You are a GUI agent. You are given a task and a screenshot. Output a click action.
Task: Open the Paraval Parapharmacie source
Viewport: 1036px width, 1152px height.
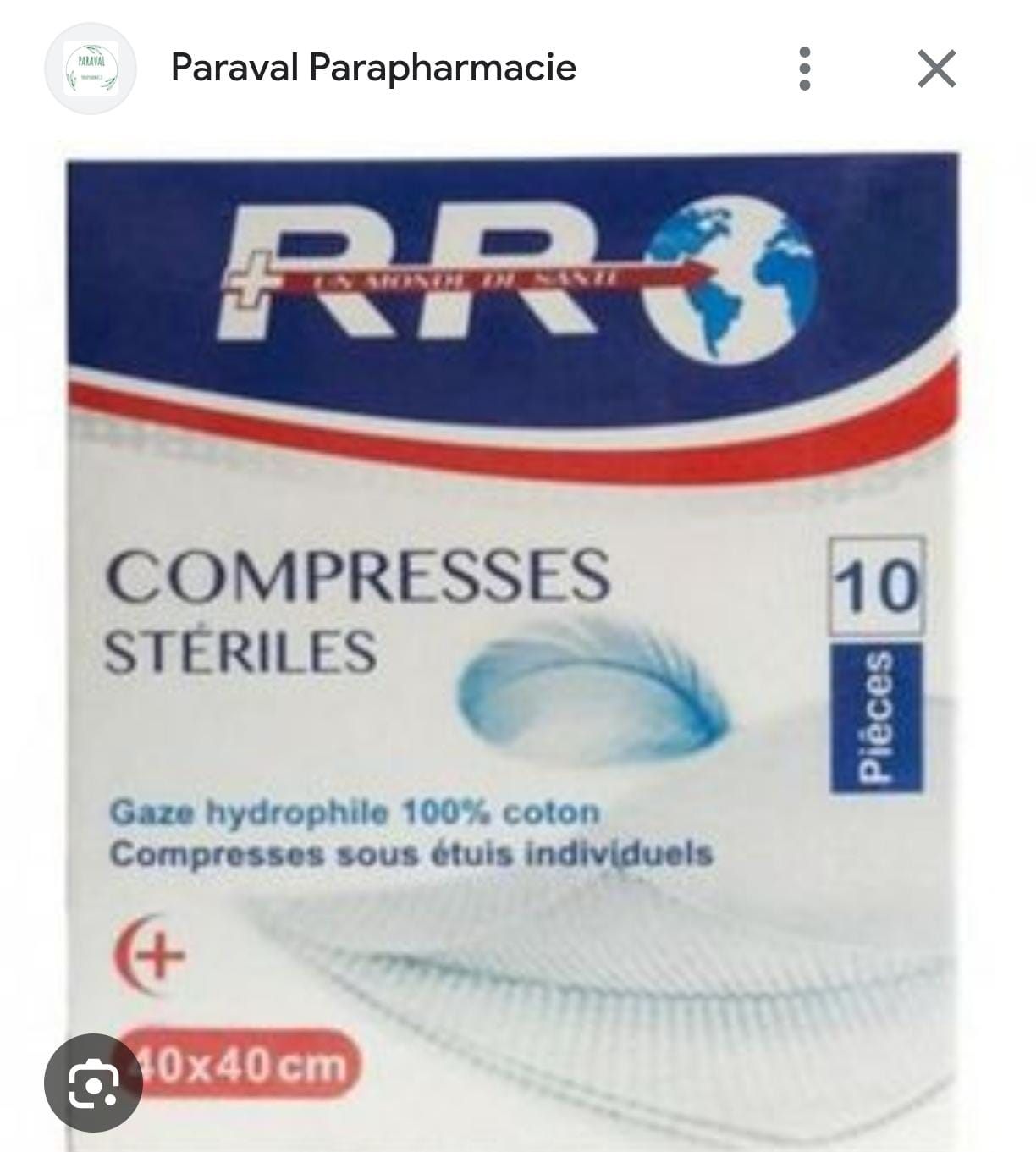372,68
